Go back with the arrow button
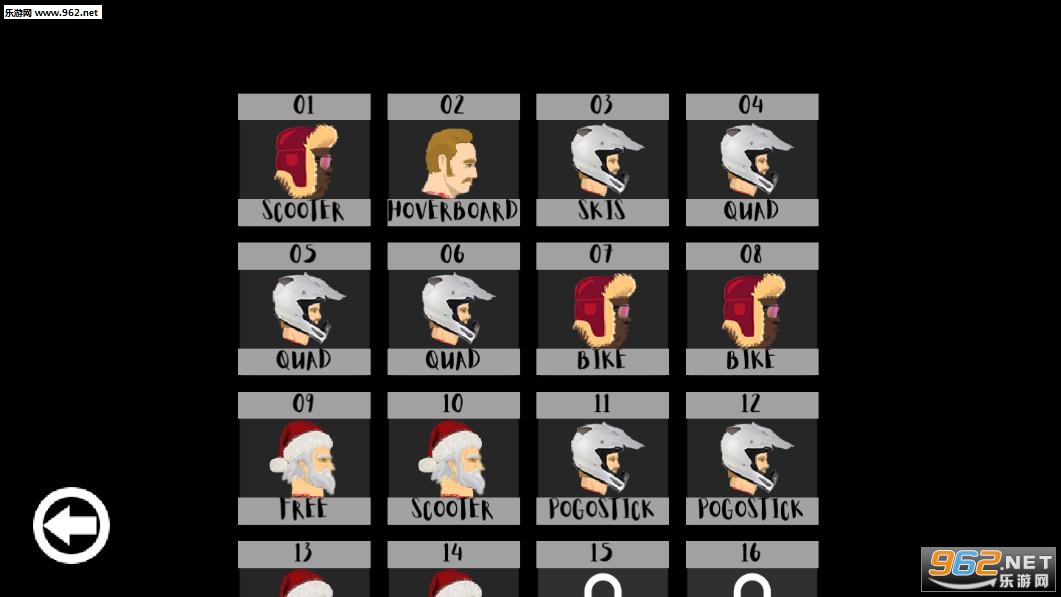This screenshot has height=597, width=1061. (x=71, y=525)
